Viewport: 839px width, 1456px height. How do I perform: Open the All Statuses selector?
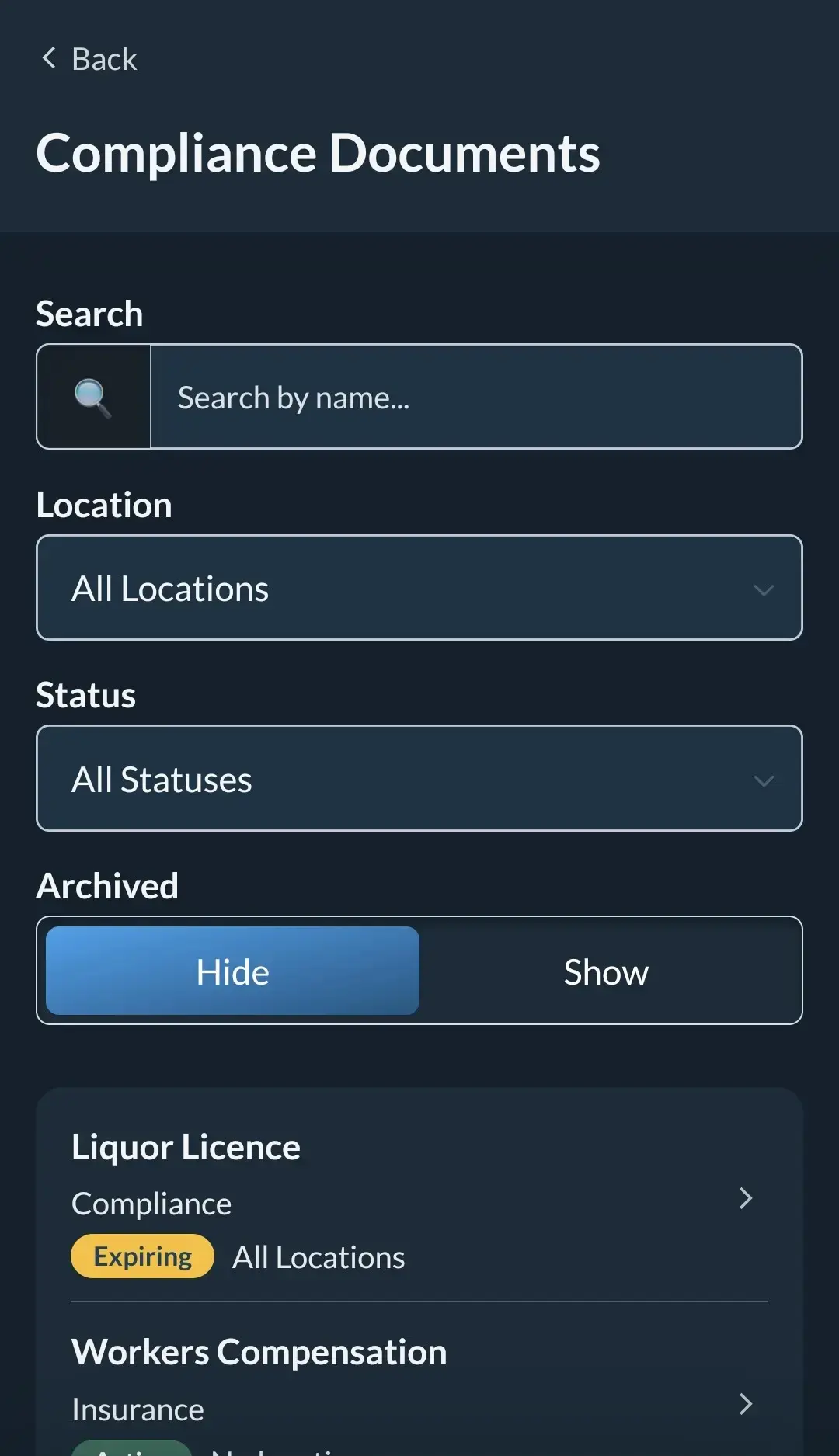click(419, 778)
